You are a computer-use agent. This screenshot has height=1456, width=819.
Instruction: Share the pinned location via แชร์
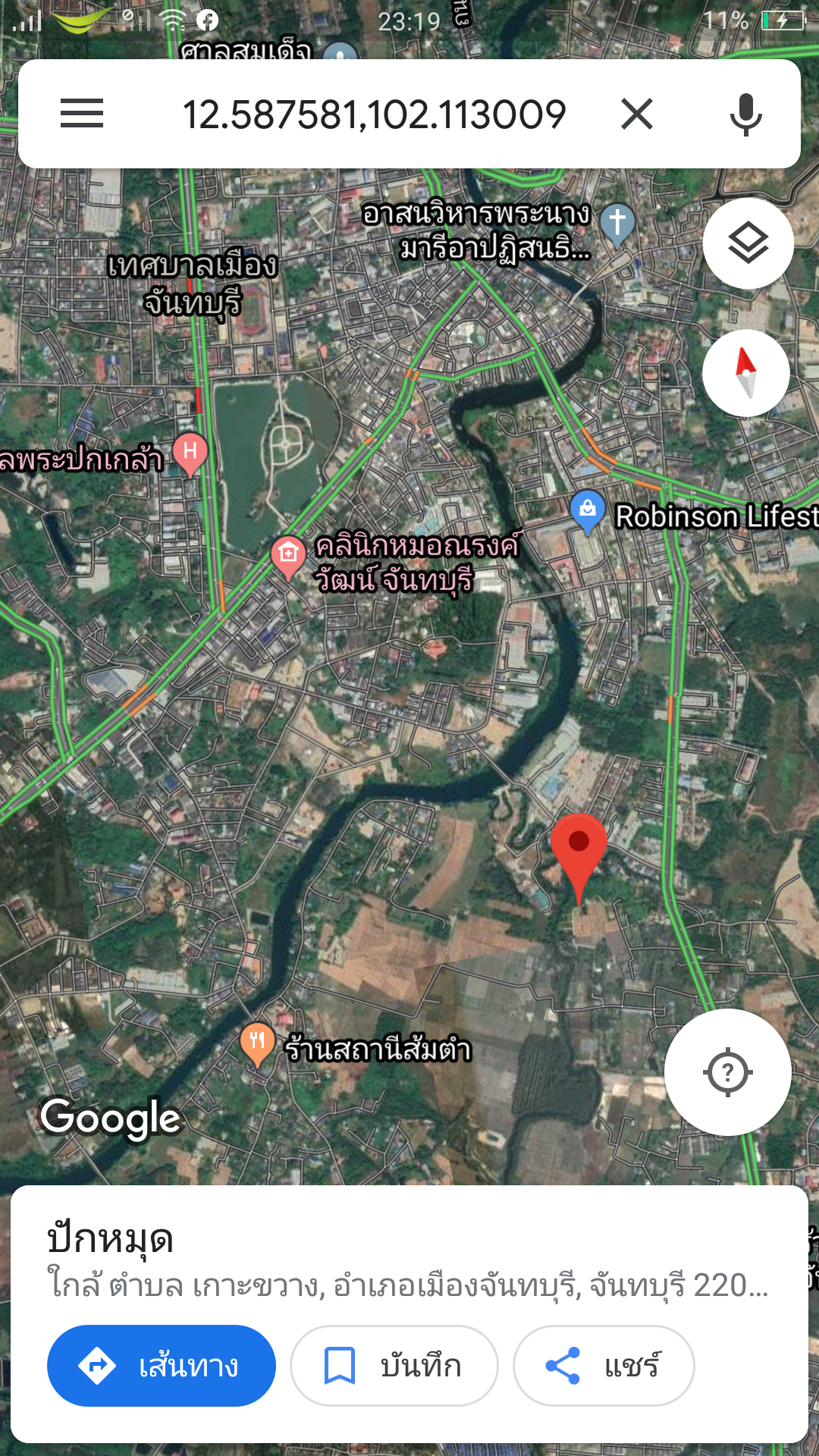pos(604,1366)
